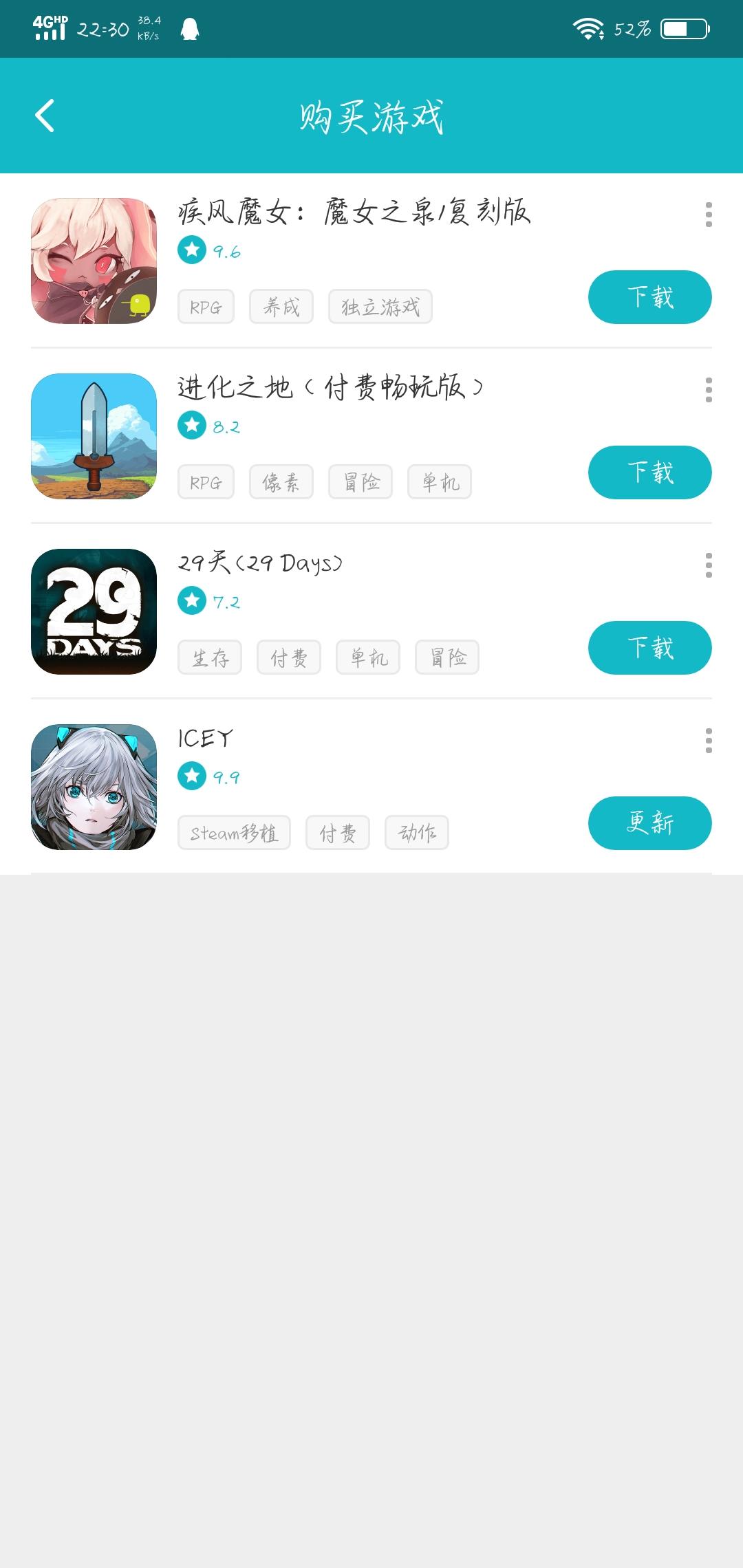Screen dimensions: 743x1568
Task: Open the ICEY game icon
Action: click(x=94, y=787)
